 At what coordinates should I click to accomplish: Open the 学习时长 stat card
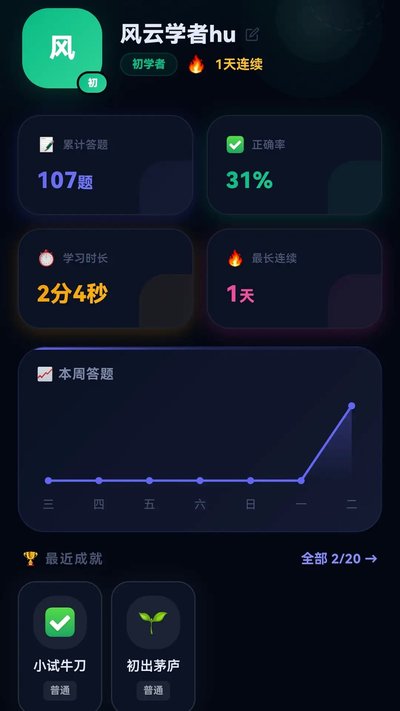tap(106, 278)
